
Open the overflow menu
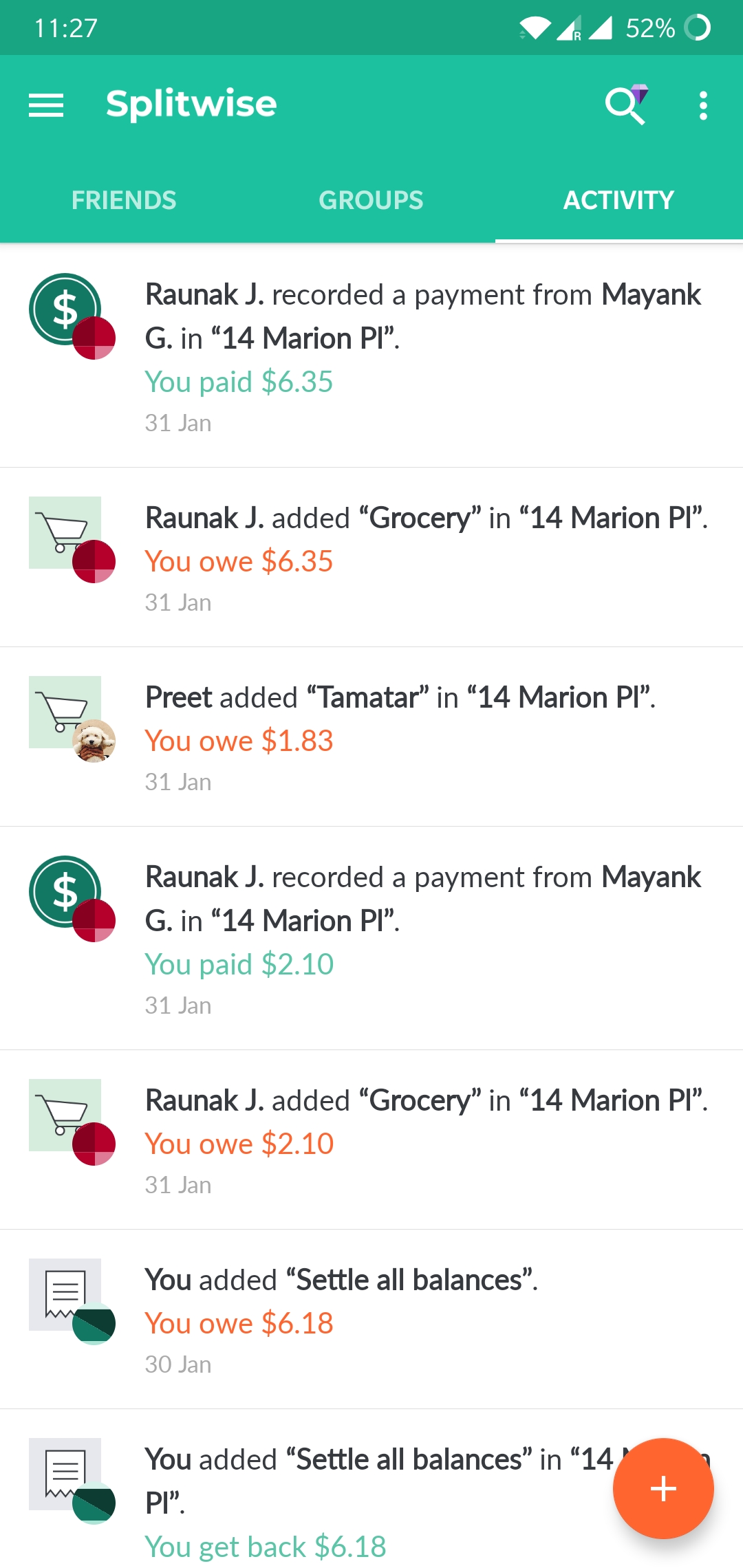coord(702,105)
